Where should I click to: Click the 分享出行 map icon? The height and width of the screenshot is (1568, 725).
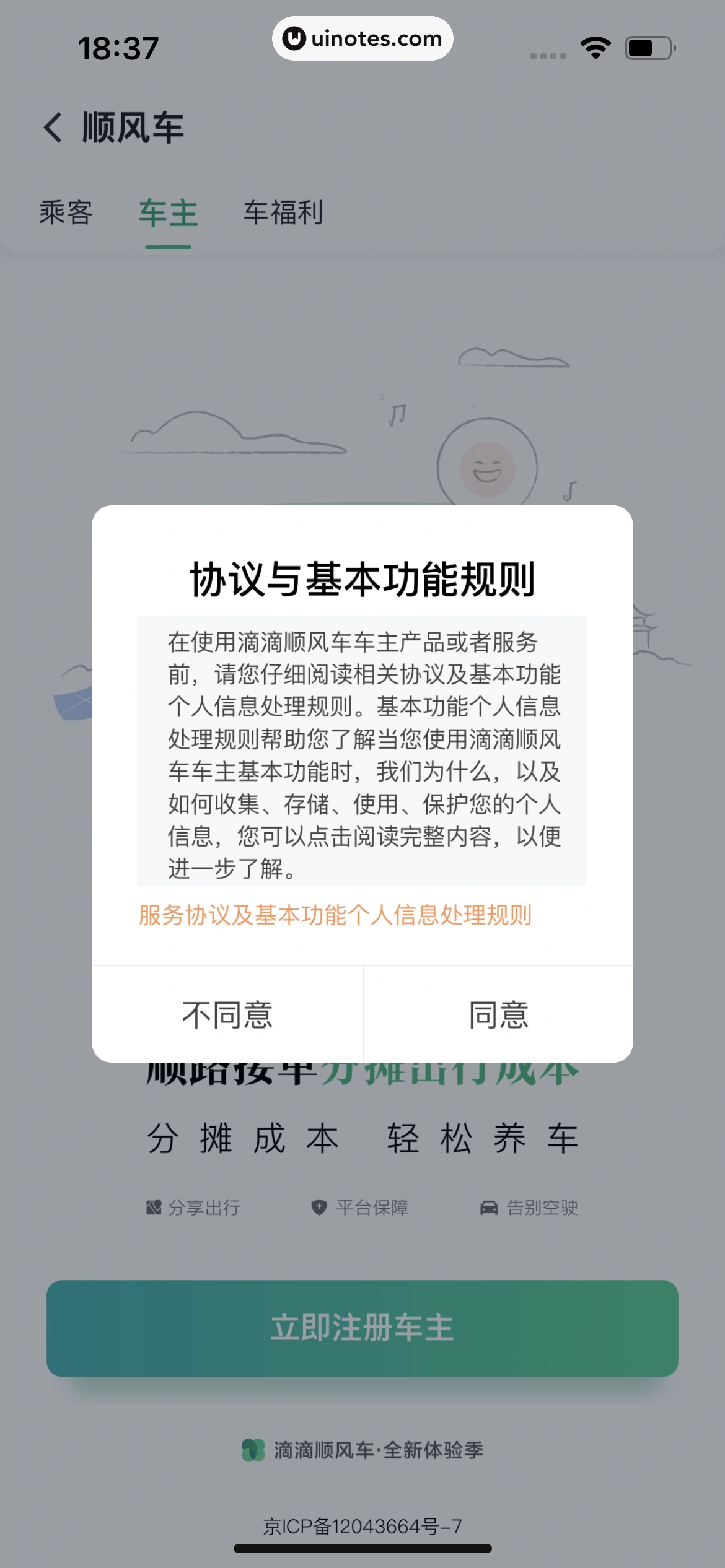tap(154, 1207)
